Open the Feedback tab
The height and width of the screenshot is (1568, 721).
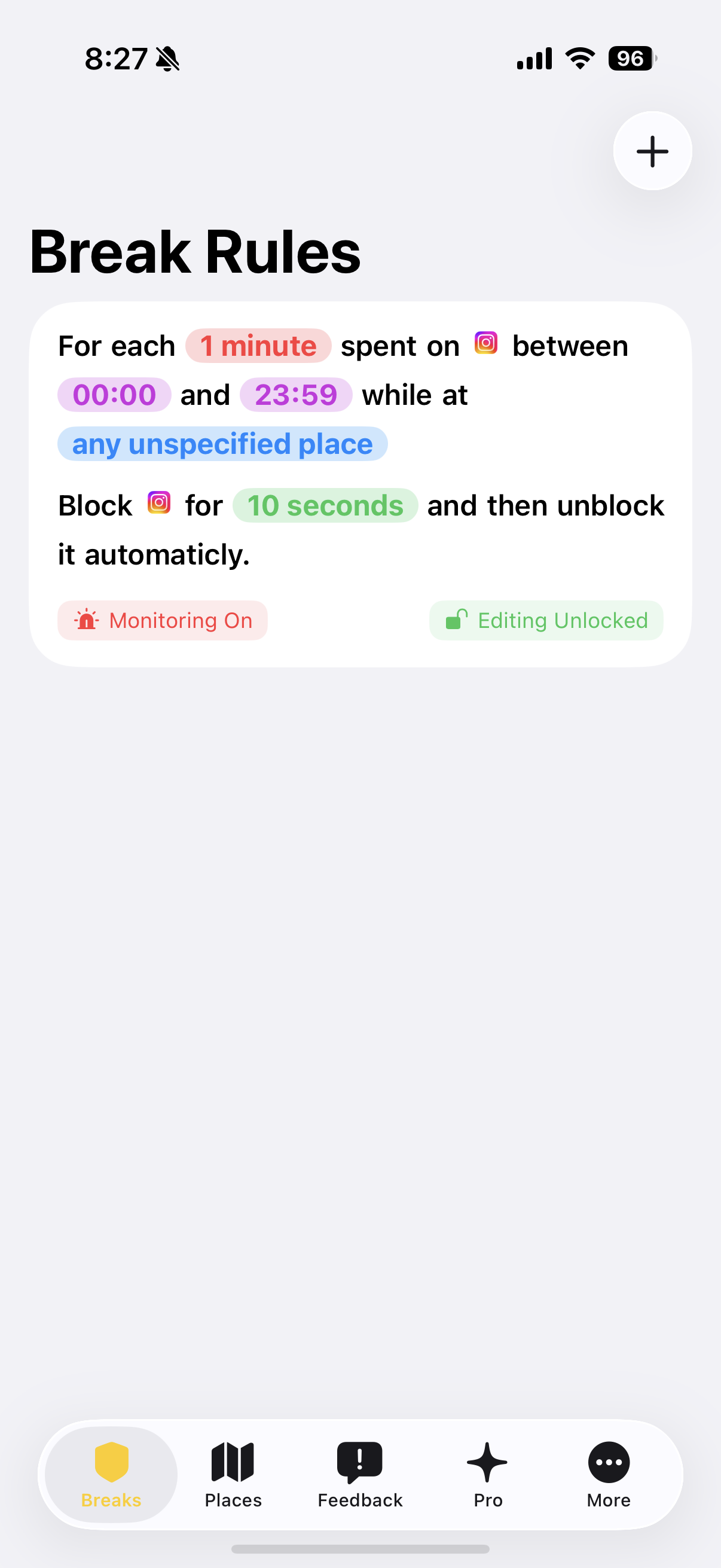click(x=359, y=1474)
